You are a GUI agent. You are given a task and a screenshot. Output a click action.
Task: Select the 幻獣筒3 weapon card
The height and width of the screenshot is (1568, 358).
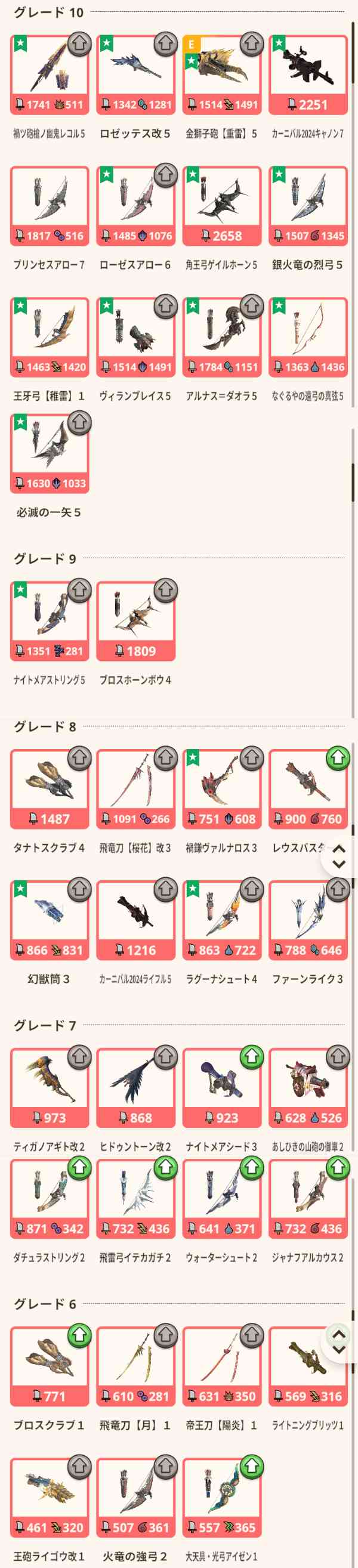[50, 920]
